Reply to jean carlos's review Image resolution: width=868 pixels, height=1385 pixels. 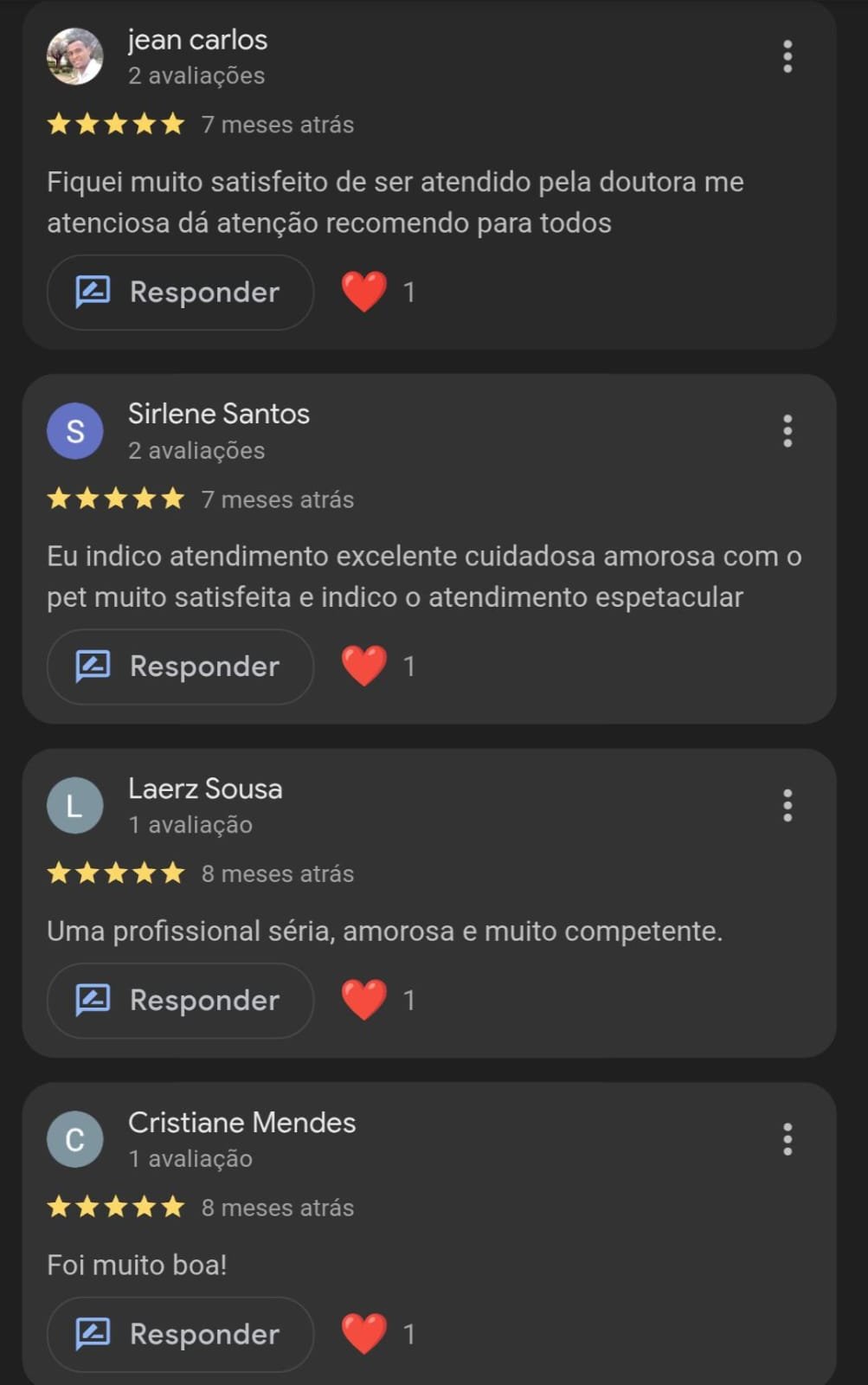(x=180, y=293)
